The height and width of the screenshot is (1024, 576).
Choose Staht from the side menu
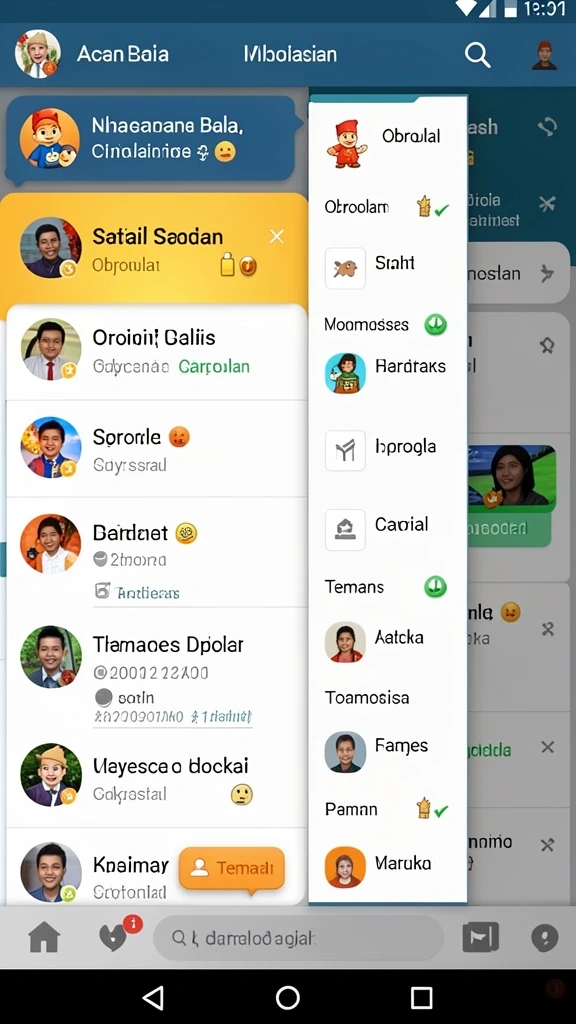388,266
